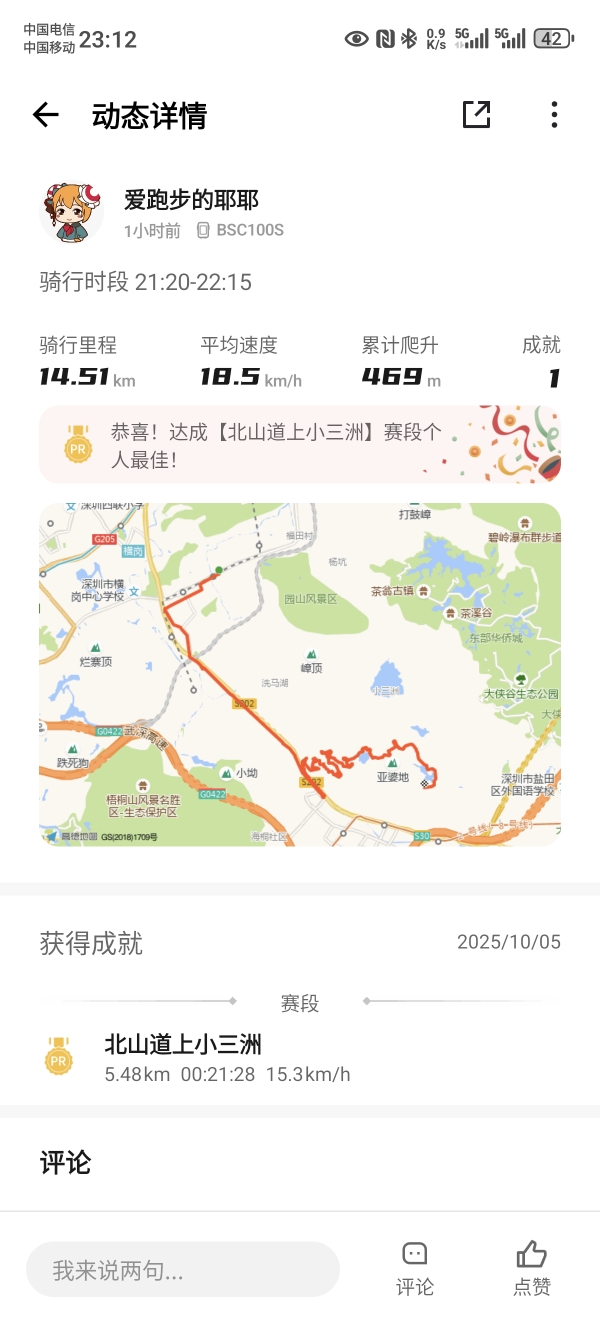Like this ride with 点赞
The height and width of the screenshot is (1326, 600).
[531, 1269]
